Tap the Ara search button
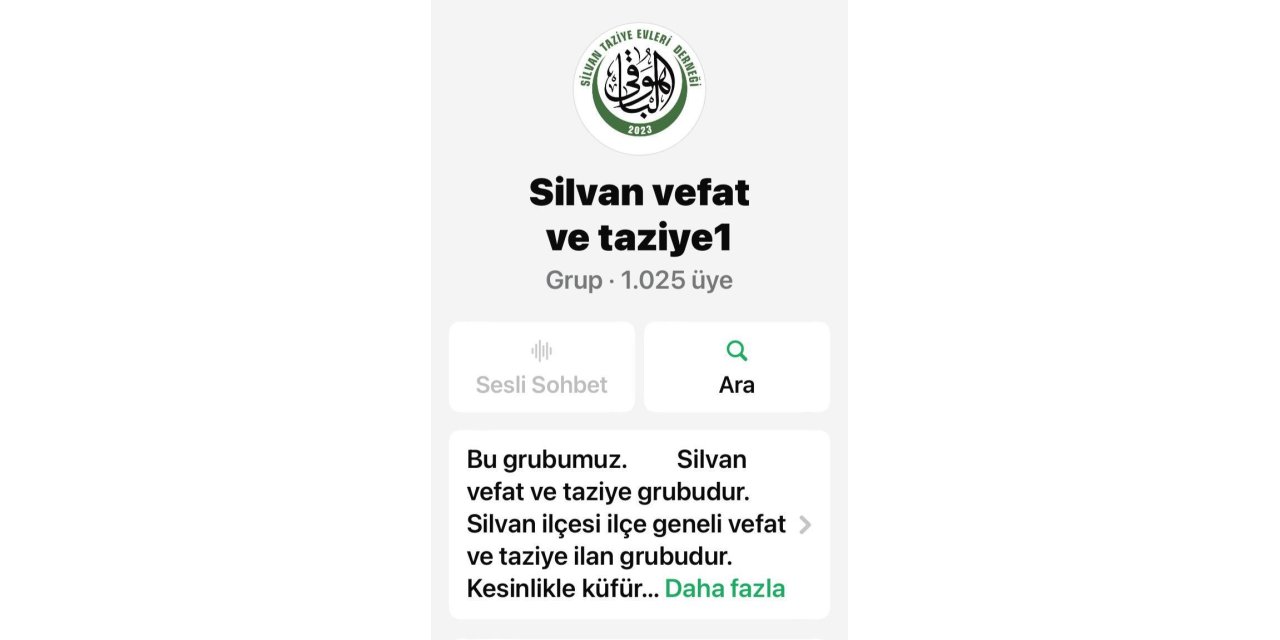The image size is (1280, 640). 736,367
